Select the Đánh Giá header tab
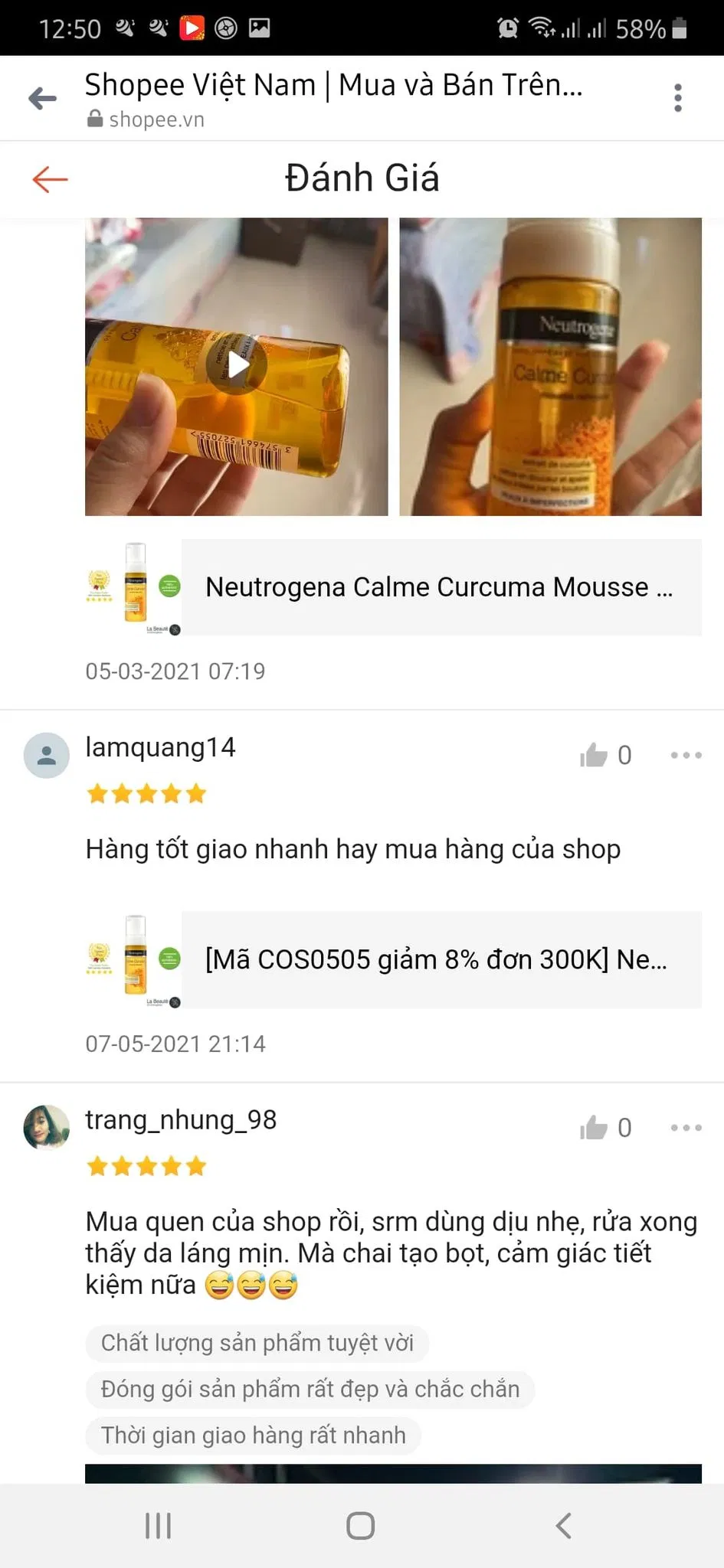The image size is (724, 1568). click(362, 178)
